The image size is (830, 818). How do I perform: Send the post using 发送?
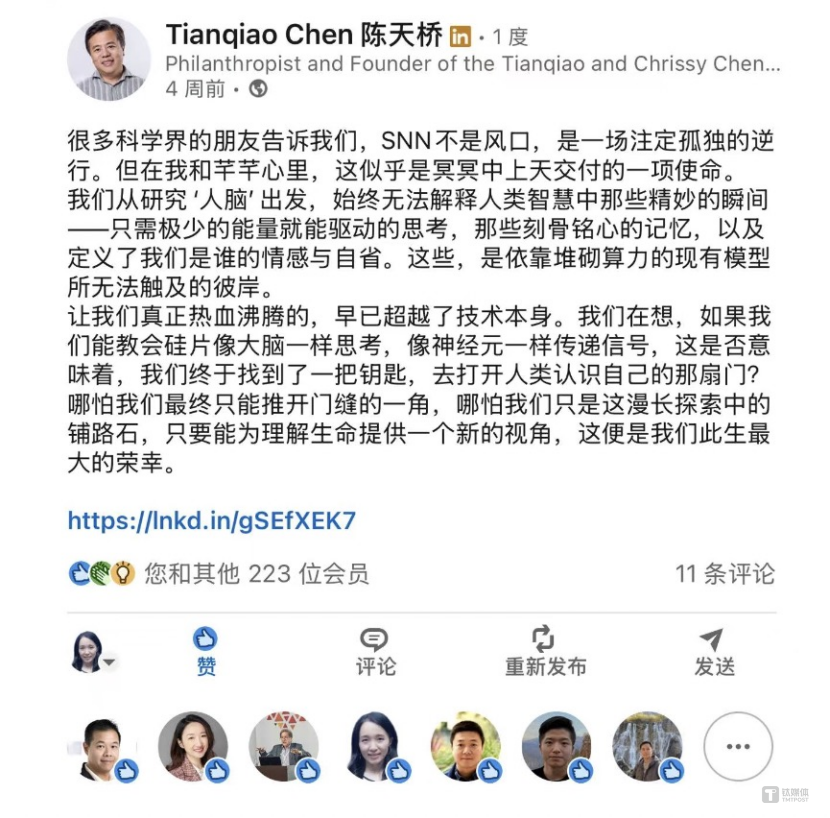point(713,652)
